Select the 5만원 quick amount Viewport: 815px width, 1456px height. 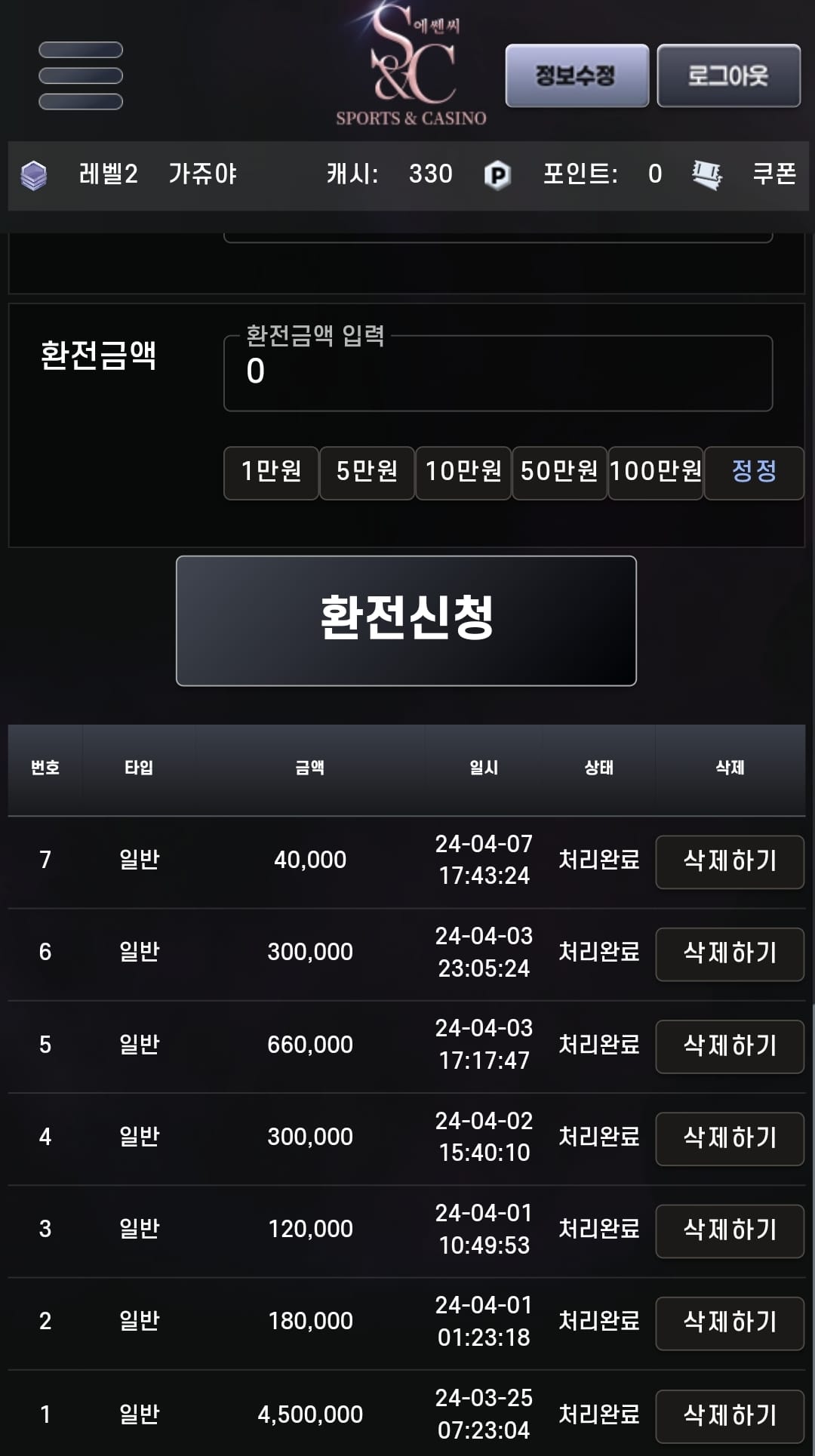(367, 473)
